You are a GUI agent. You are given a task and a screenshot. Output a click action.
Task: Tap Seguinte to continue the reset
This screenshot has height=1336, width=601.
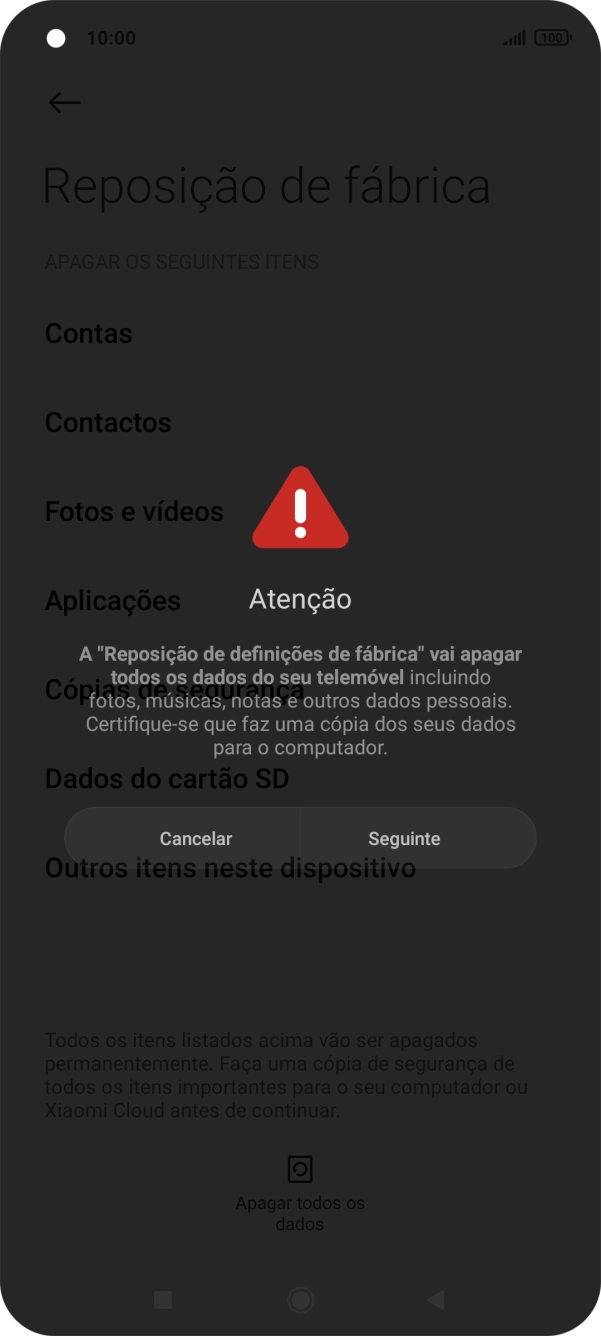point(404,839)
